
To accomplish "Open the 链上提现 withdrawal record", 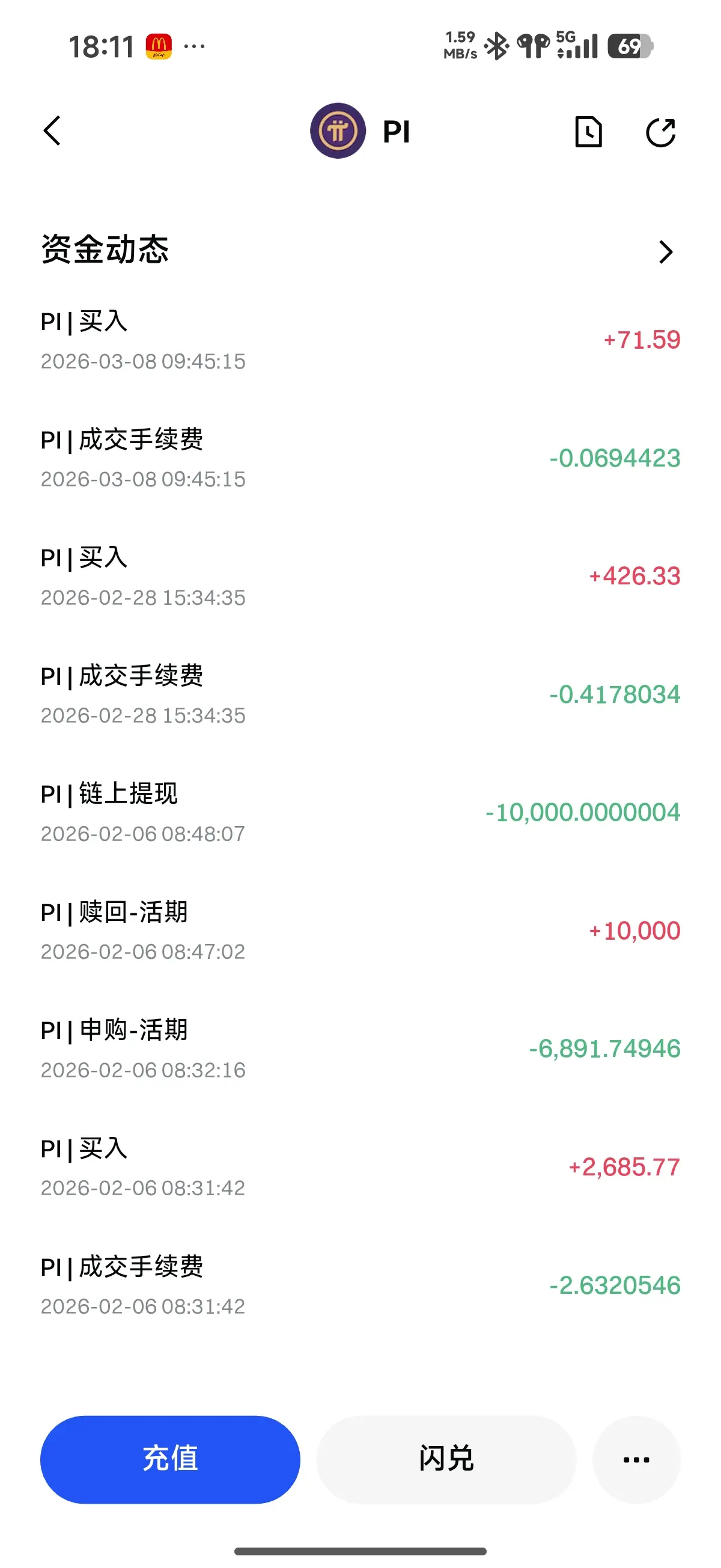I will tap(360, 813).
